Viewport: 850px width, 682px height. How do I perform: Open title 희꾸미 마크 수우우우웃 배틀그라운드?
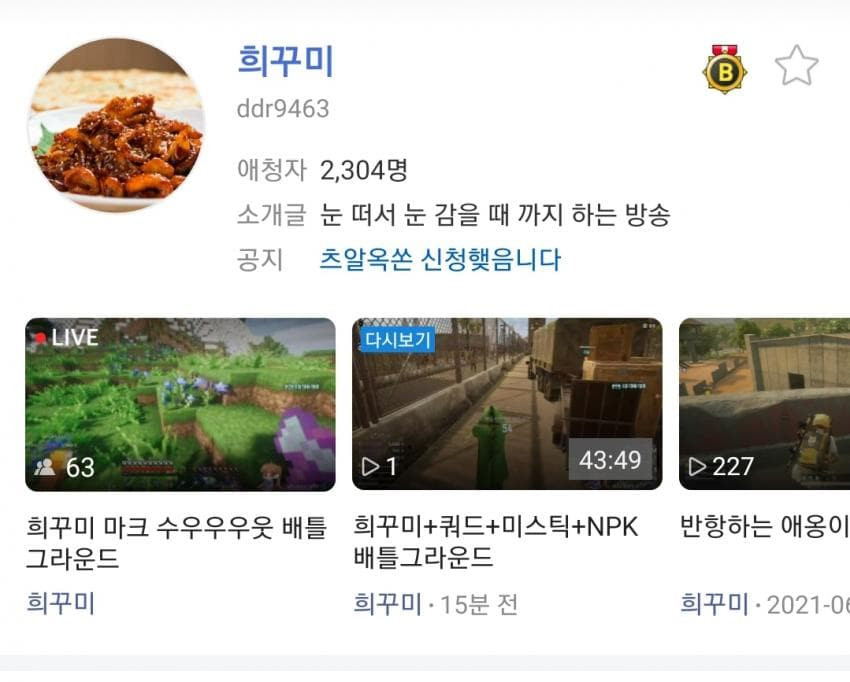(175, 542)
